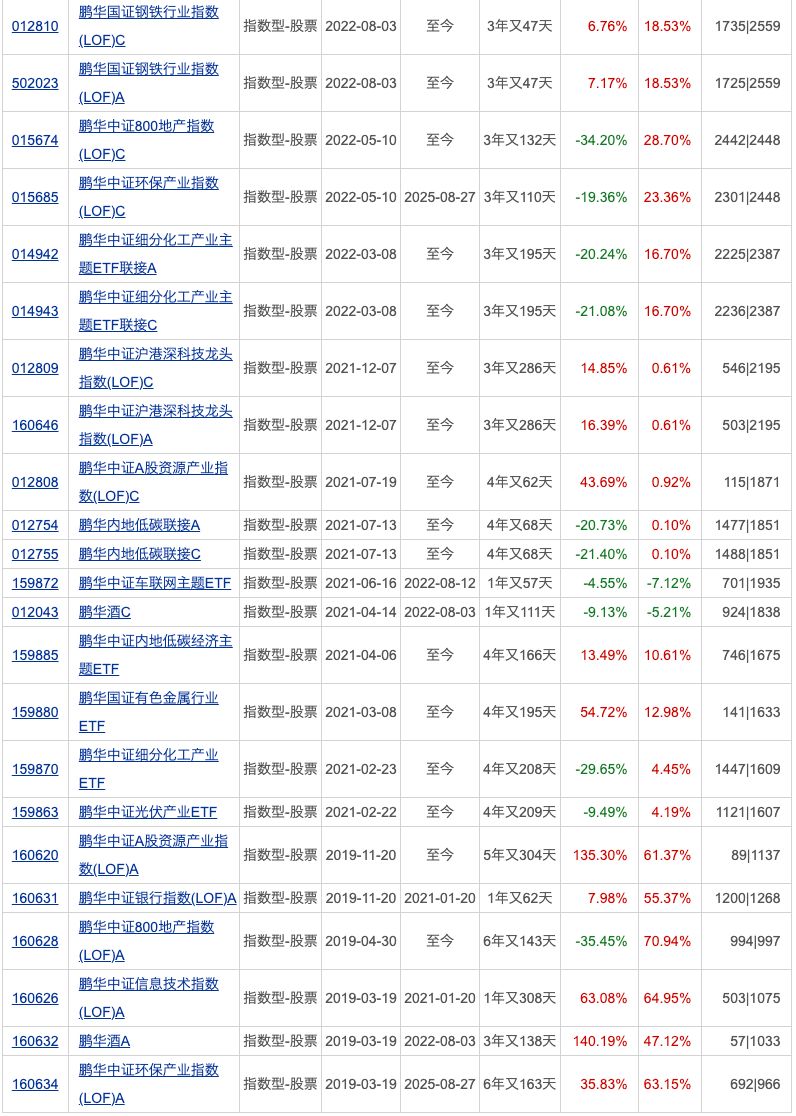
Task: Open fund code 012755 link
Action: (35, 554)
